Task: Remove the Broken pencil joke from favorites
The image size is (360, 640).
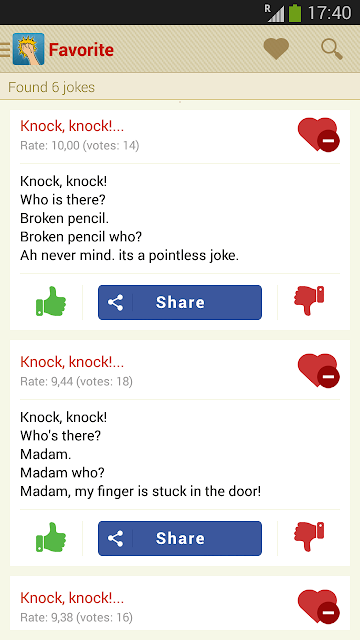Action: click(x=318, y=135)
